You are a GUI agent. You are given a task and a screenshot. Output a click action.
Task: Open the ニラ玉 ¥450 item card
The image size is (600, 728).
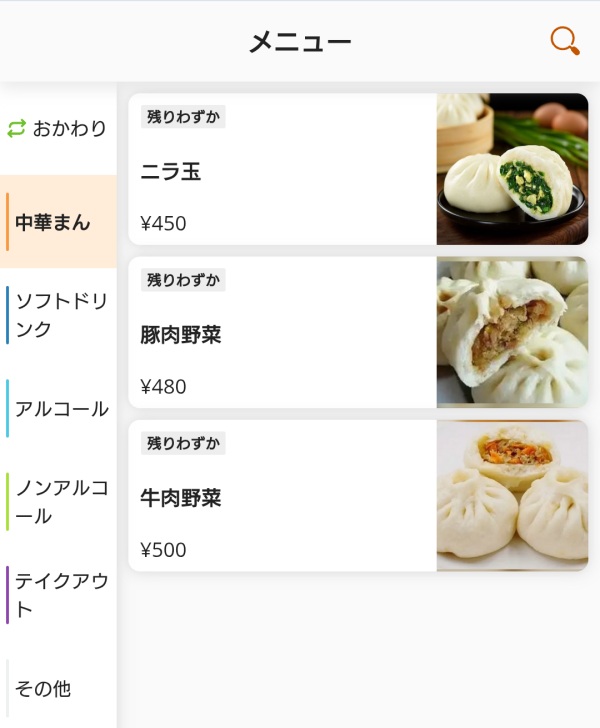pyautogui.click(x=358, y=169)
